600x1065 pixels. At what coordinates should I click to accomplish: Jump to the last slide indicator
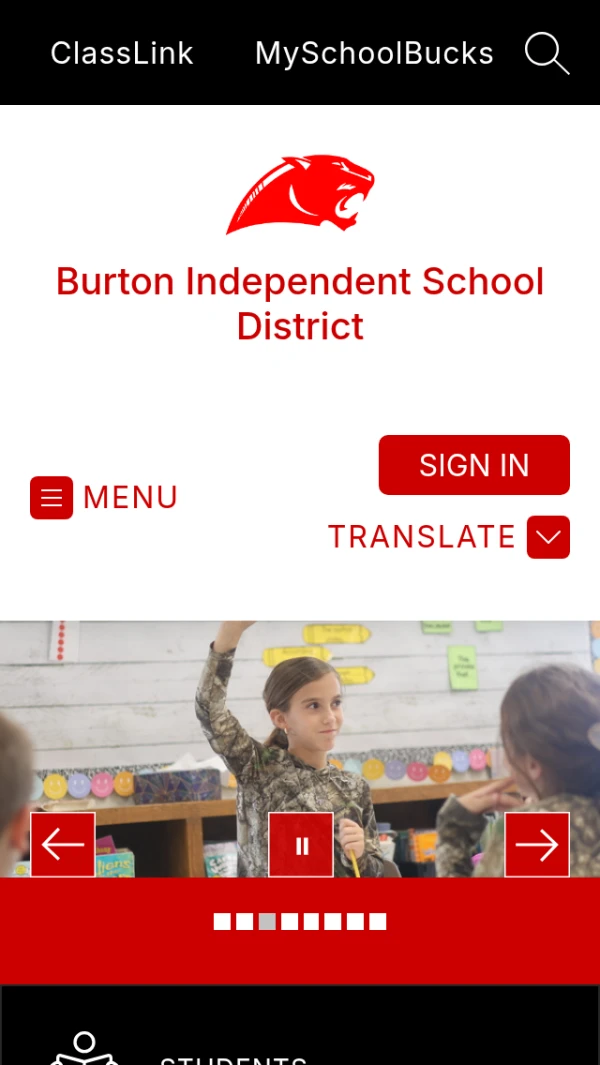[378, 922]
